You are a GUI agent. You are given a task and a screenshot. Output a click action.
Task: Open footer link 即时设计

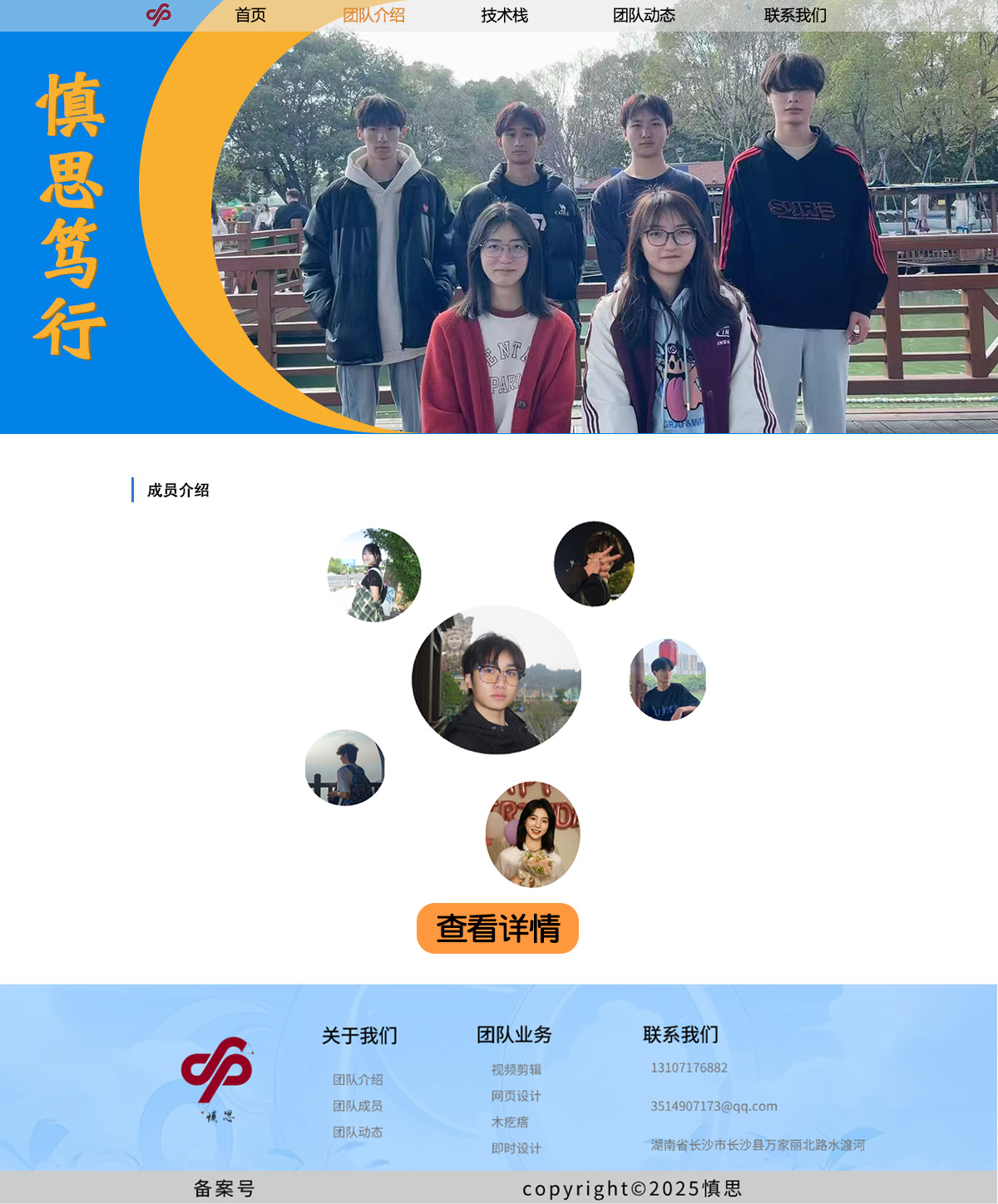point(516,1148)
